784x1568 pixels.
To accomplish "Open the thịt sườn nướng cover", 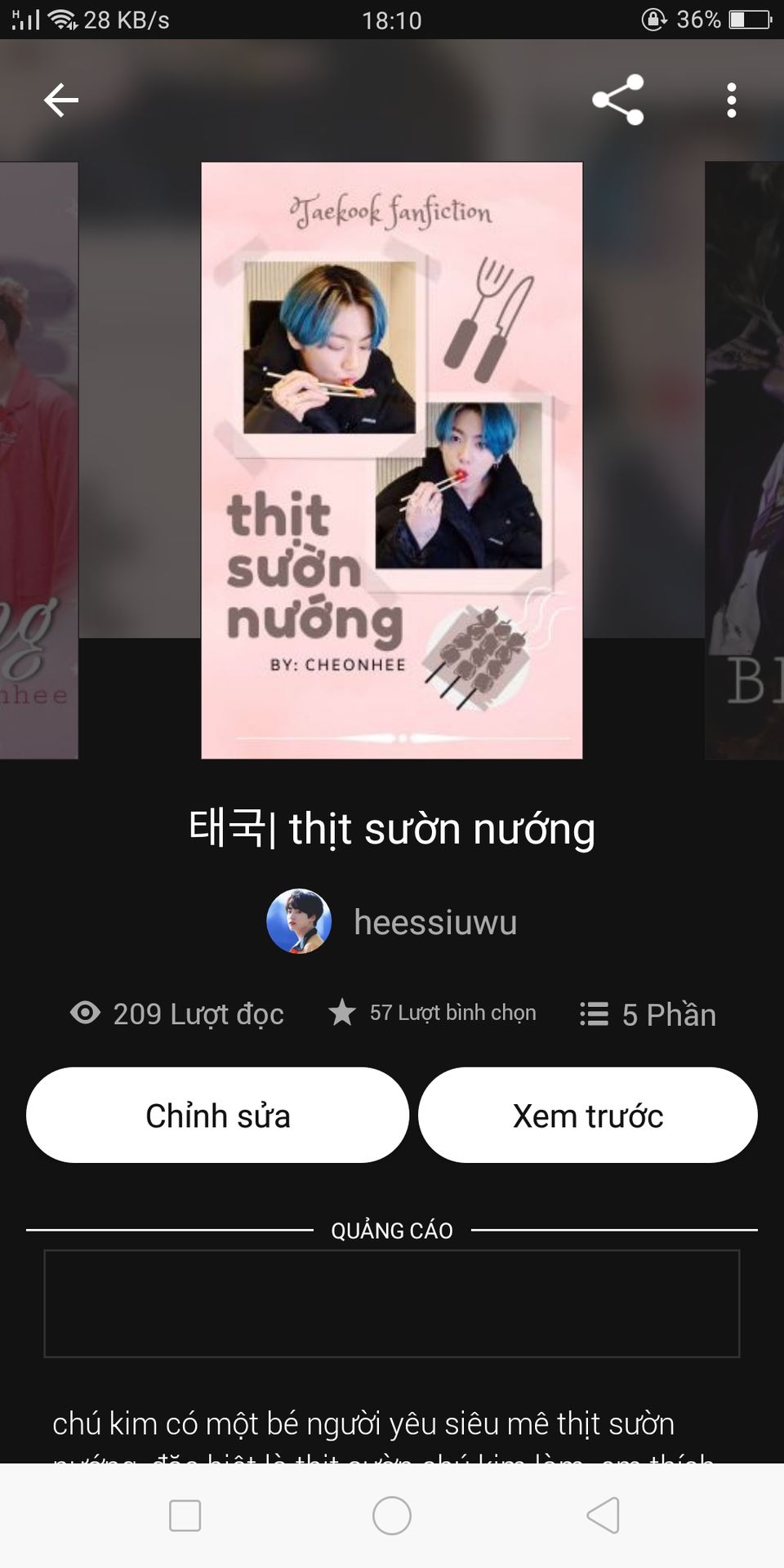I will coord(392,460).
